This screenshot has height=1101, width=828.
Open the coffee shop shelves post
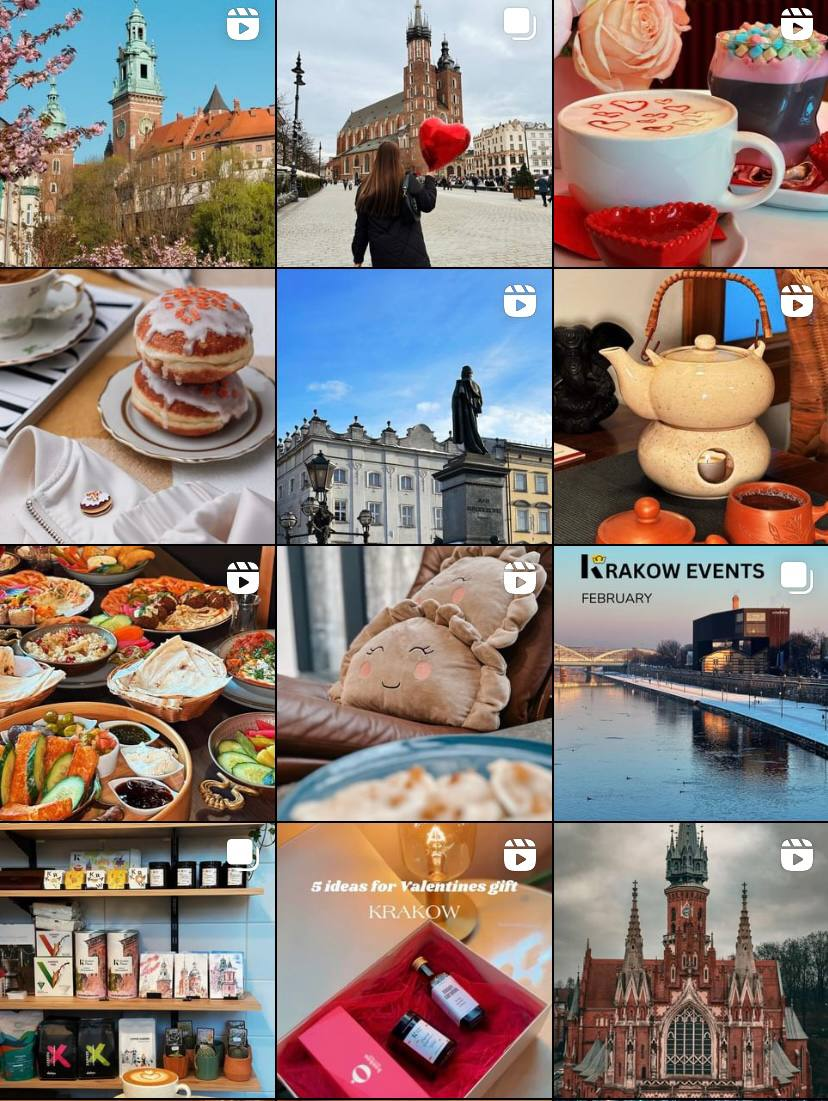(137, 960)
